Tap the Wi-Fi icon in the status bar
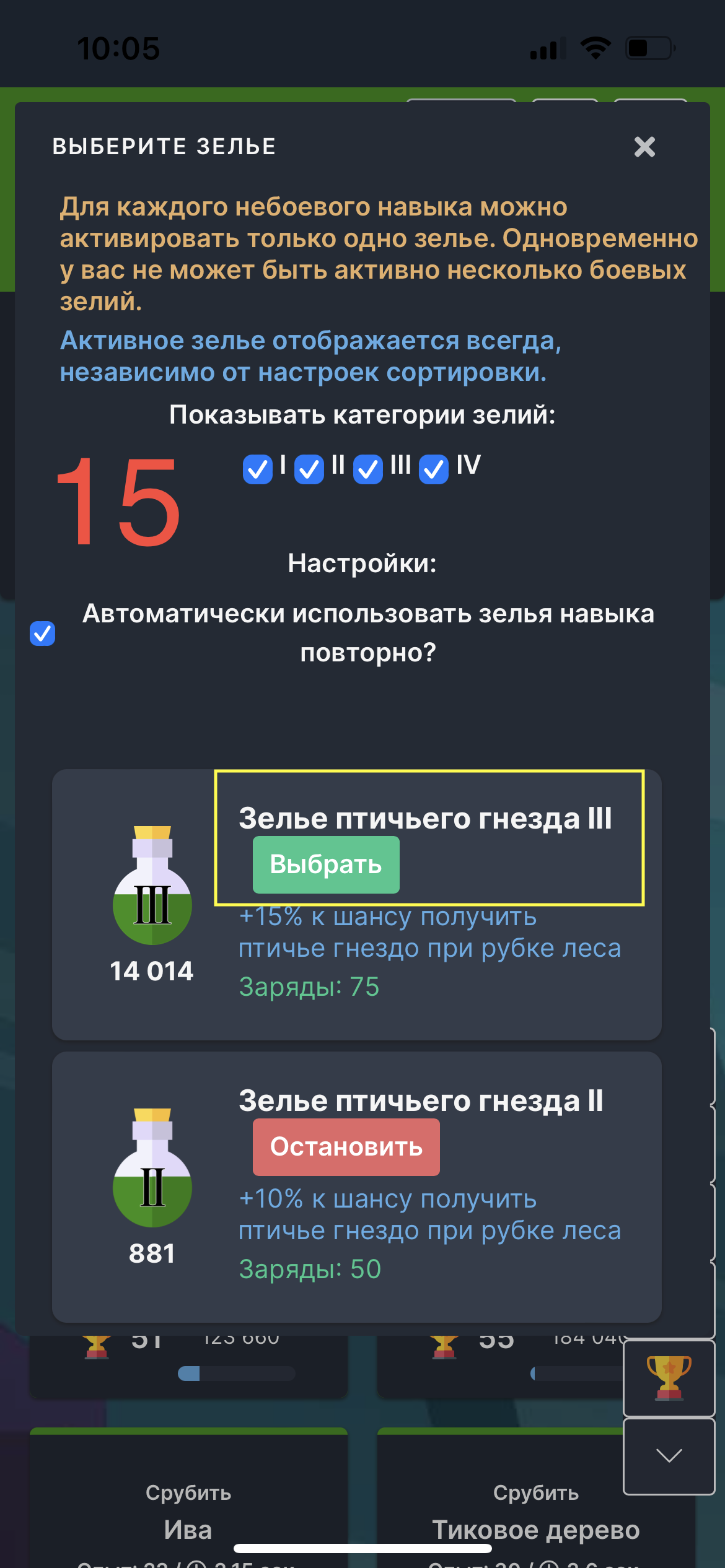Image resolution: width=725 pixels, height=1568 pixels. tap(595, 46)
